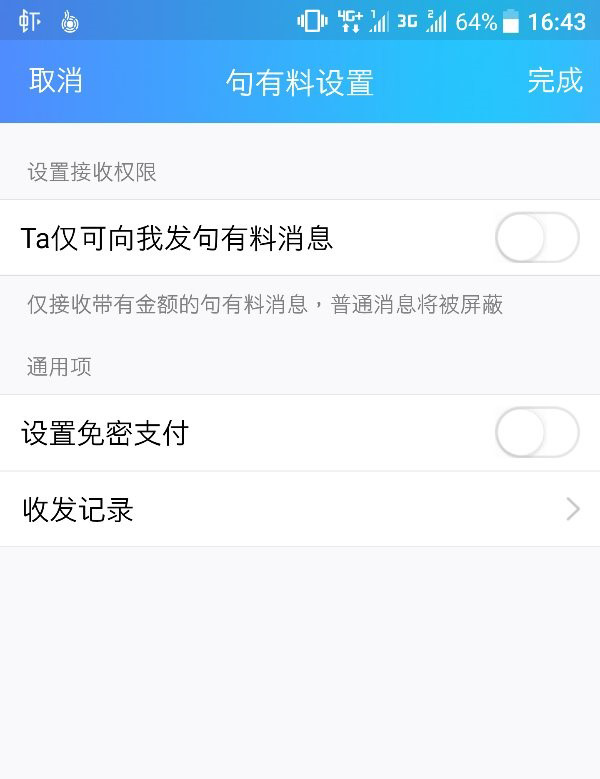Image resolution: width=600 pixels, height=779 pixels.
Task: Turn on 设置免密支付 toggle
Action: tap(537, 433)
